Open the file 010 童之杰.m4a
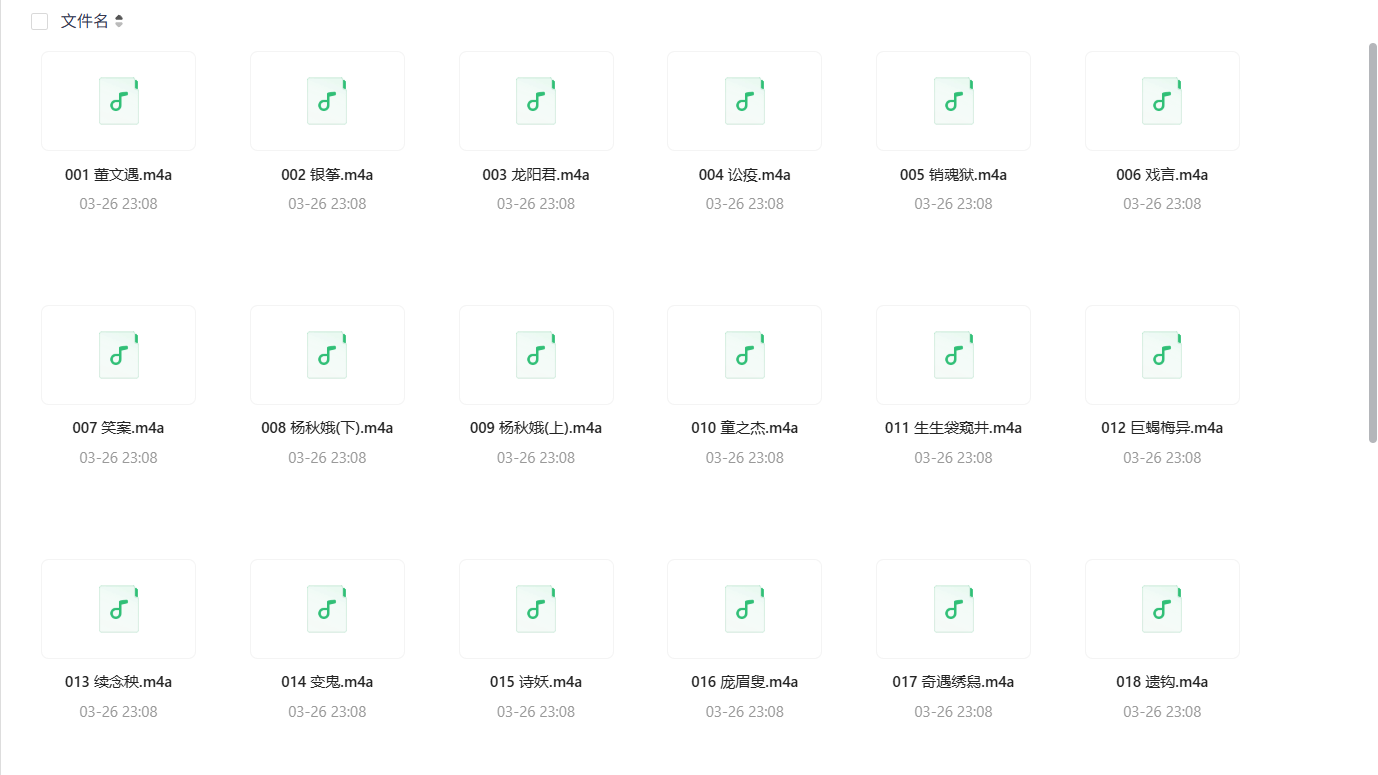The image size is (1378, 775). click(744, 355)
